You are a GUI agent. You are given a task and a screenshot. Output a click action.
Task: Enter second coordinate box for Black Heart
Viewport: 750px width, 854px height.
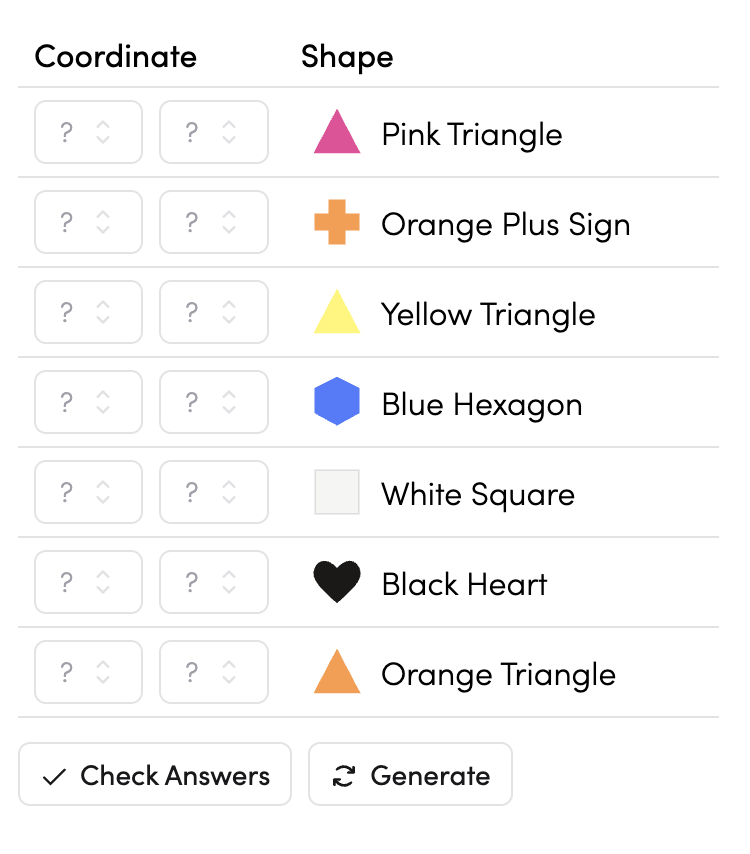(x=200, y=582)
